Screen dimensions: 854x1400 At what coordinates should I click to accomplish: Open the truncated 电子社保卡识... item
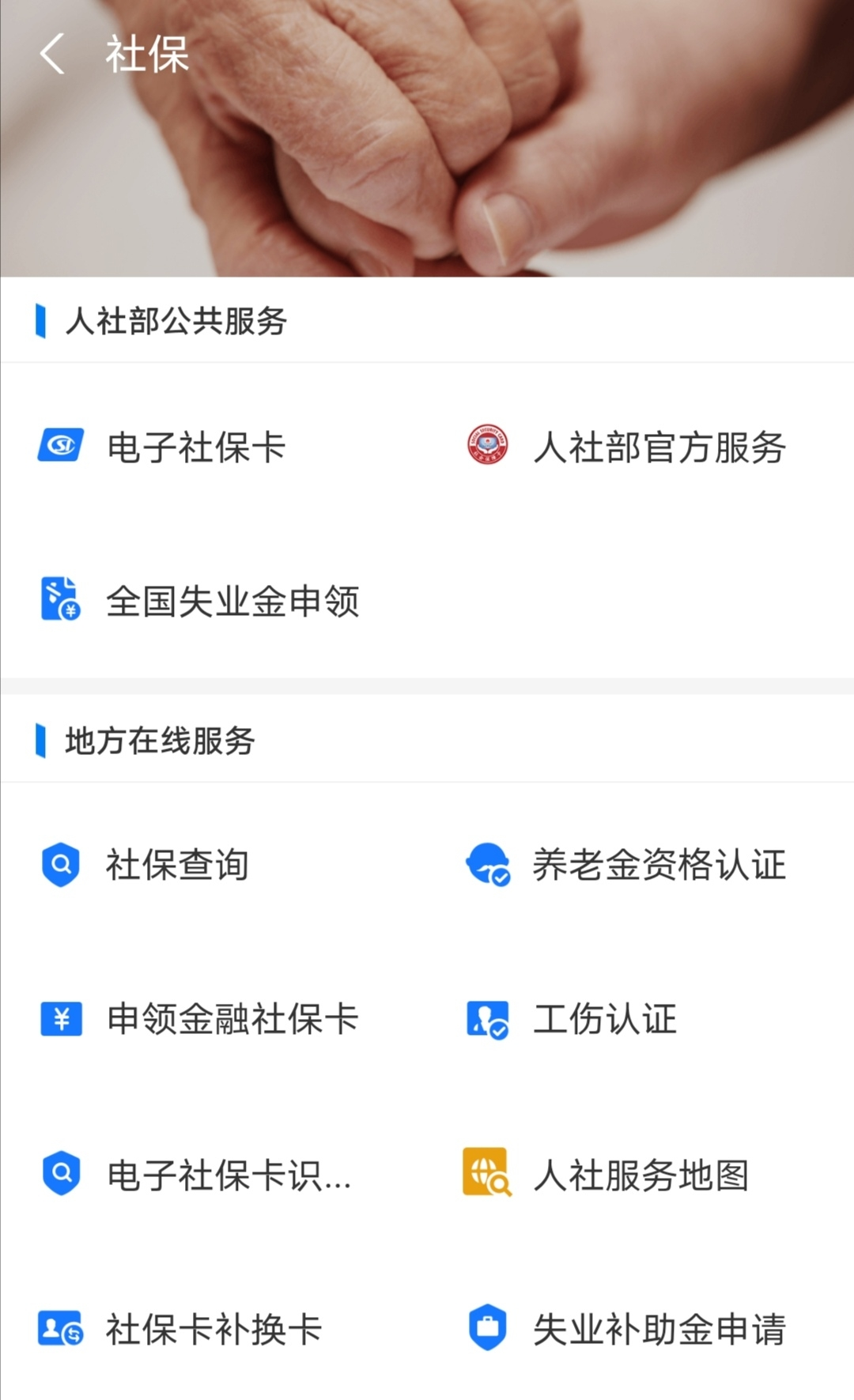195,1174
